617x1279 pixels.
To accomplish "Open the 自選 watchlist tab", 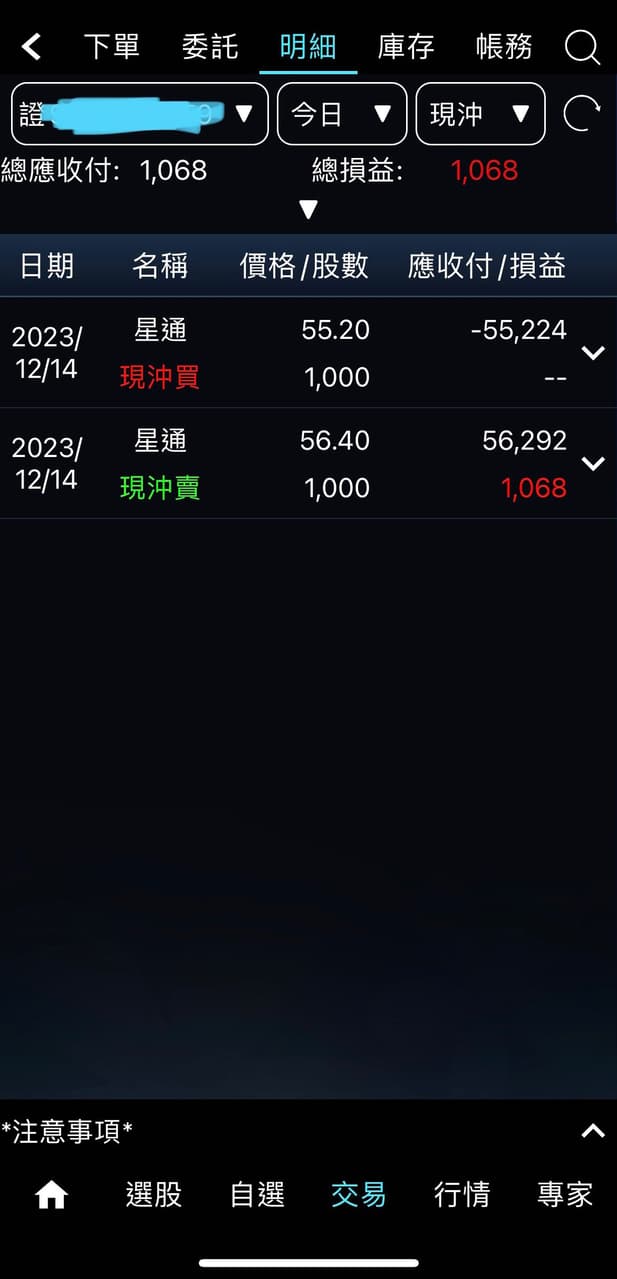I will (x=257, y=1194).
